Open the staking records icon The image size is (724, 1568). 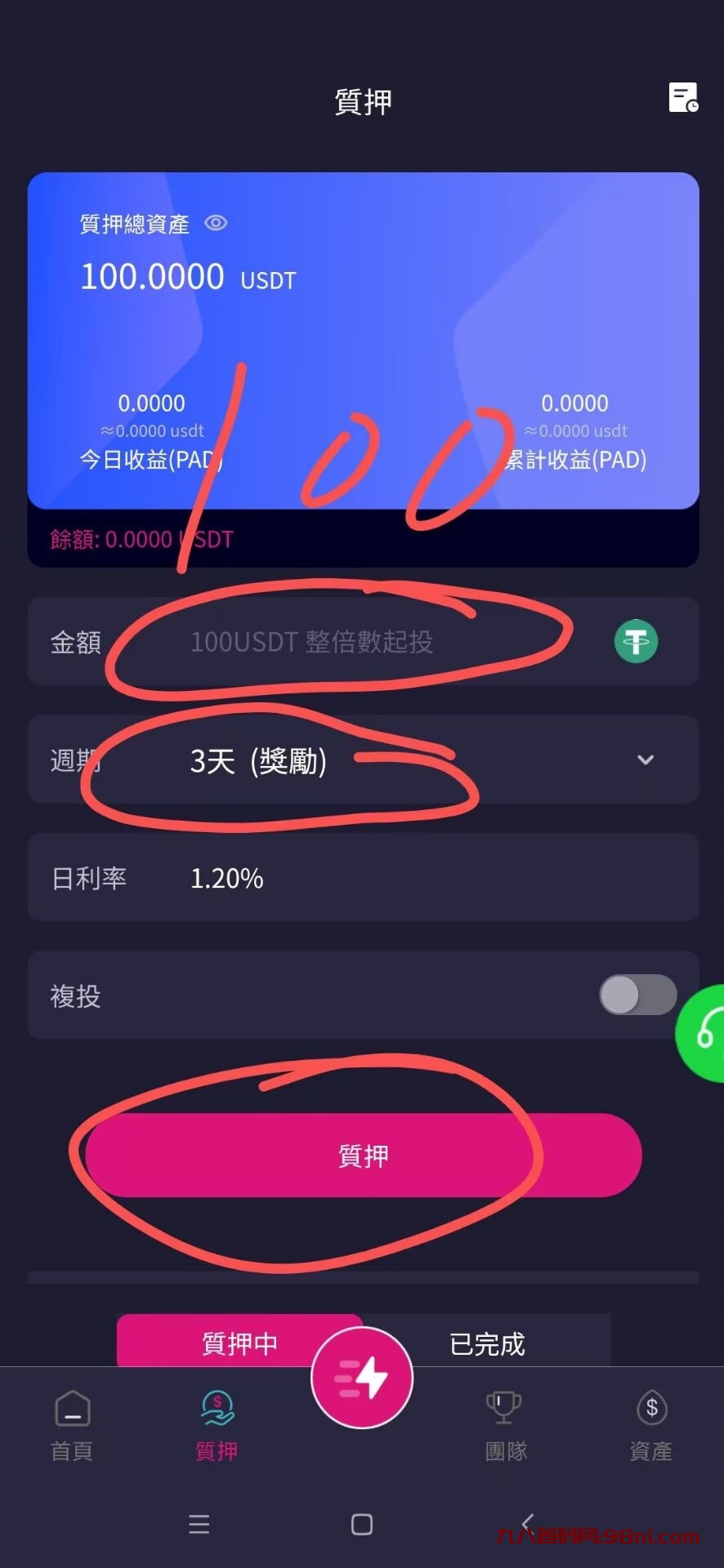tap(683, 97)
